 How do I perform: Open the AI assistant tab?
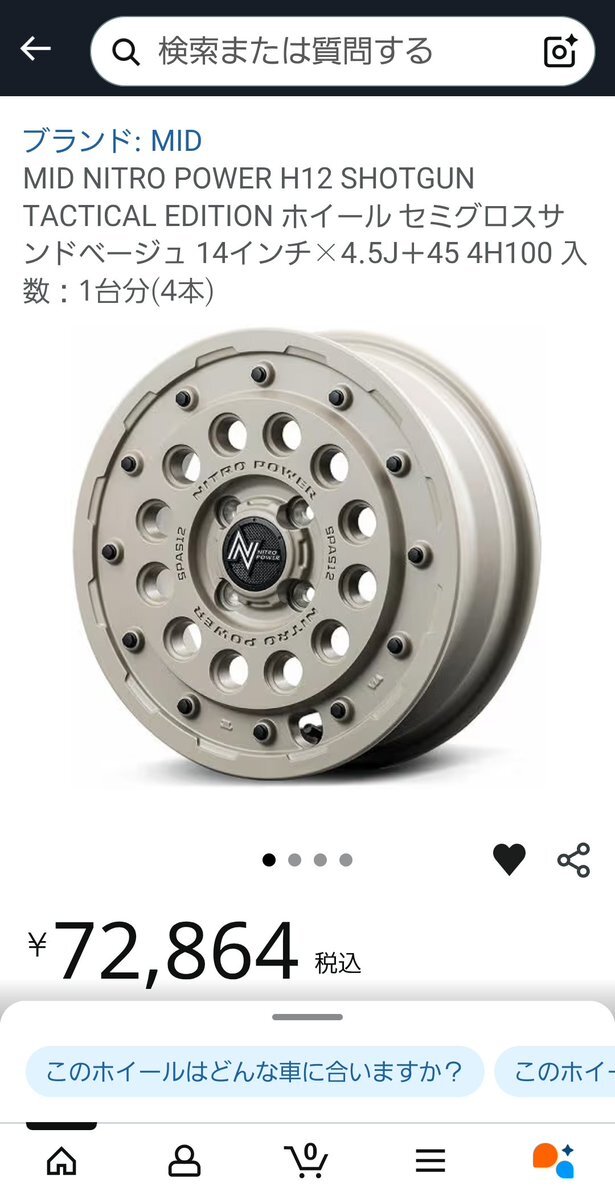(553, 1161)
